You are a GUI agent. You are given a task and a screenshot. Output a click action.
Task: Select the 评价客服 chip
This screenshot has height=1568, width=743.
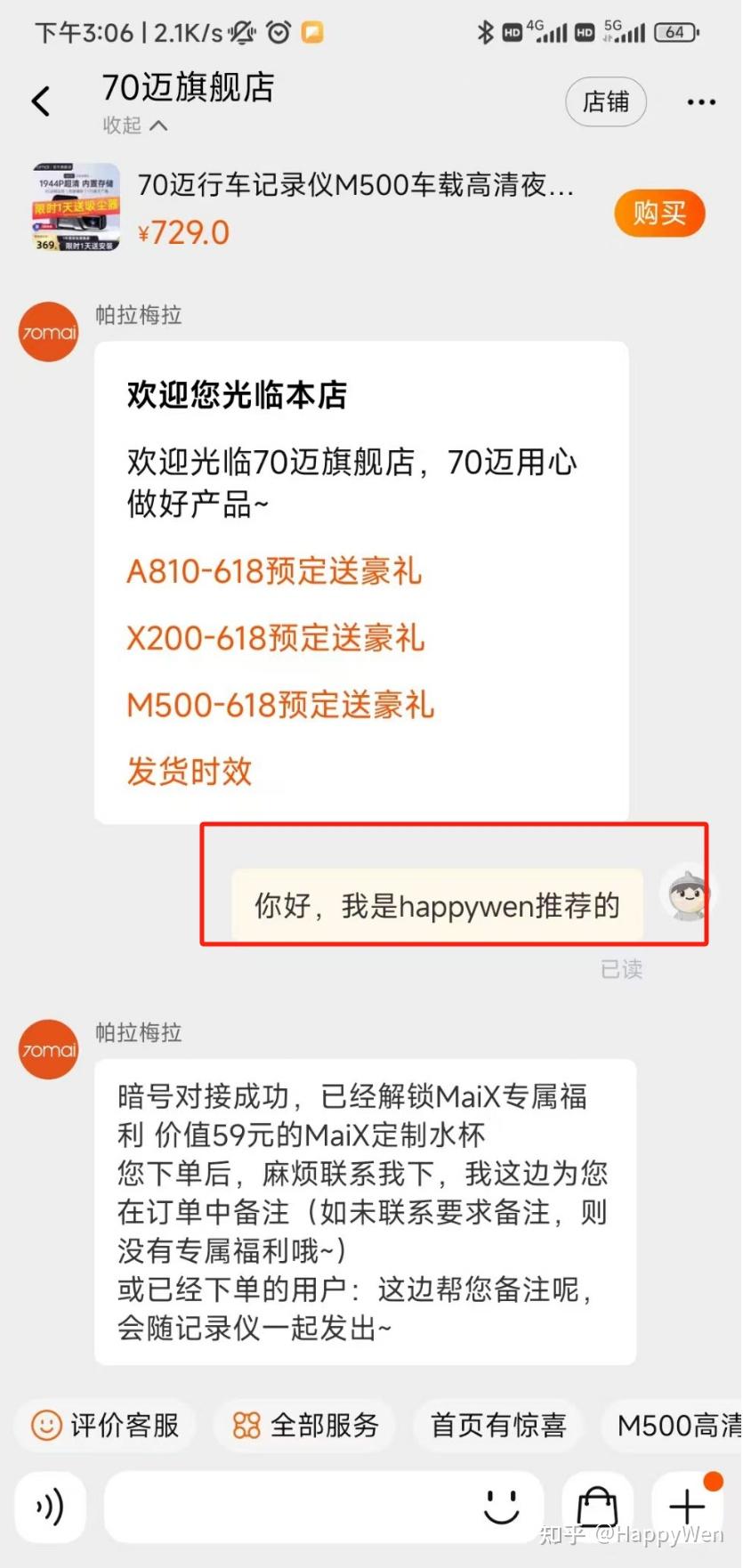[106, 1425]
